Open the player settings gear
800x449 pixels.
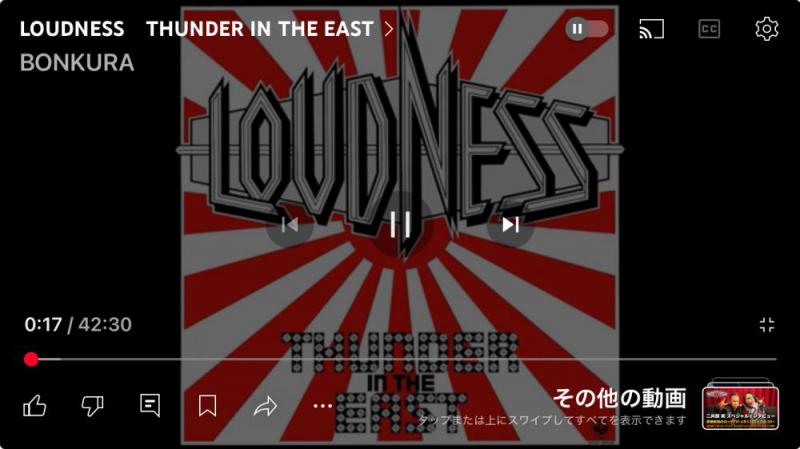click(766, 29)
